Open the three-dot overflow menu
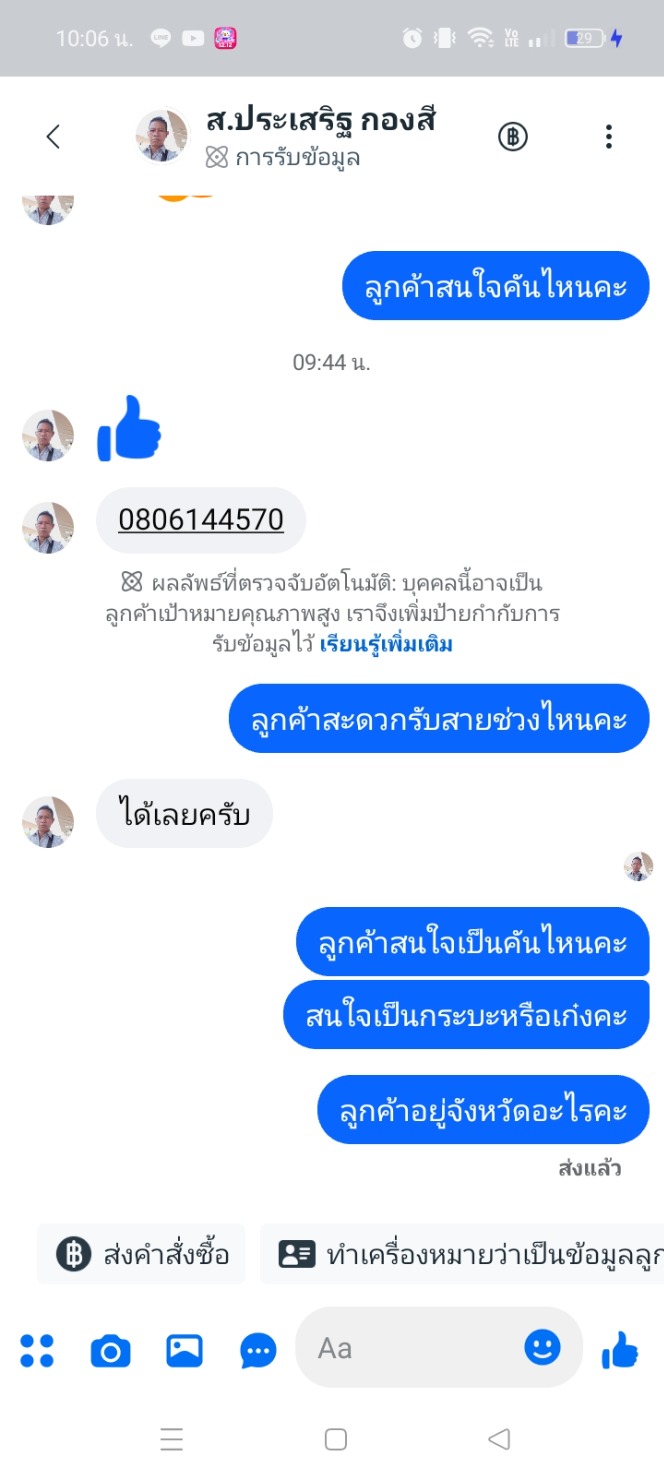 point(608,137)
